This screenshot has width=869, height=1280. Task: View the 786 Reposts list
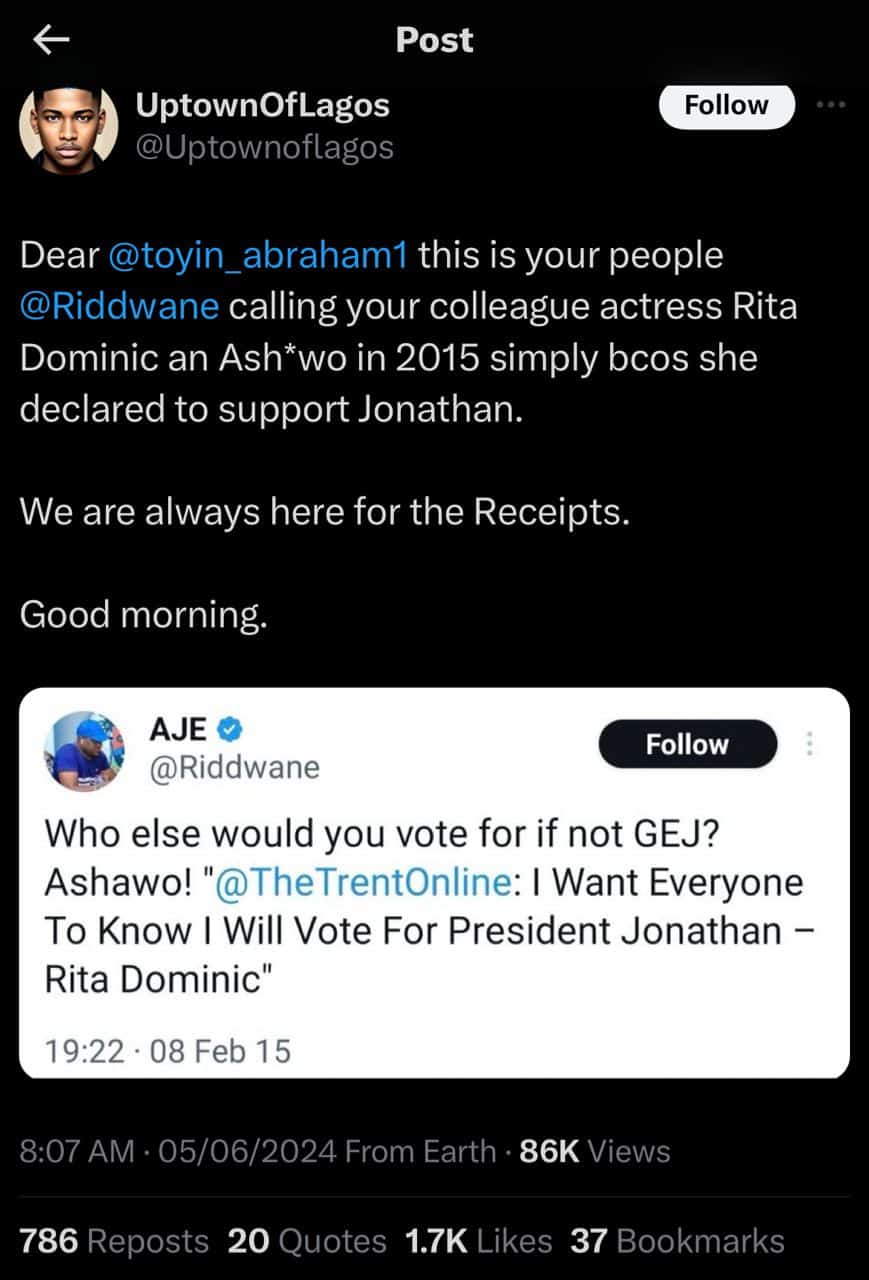click(x=115, y=1242)
